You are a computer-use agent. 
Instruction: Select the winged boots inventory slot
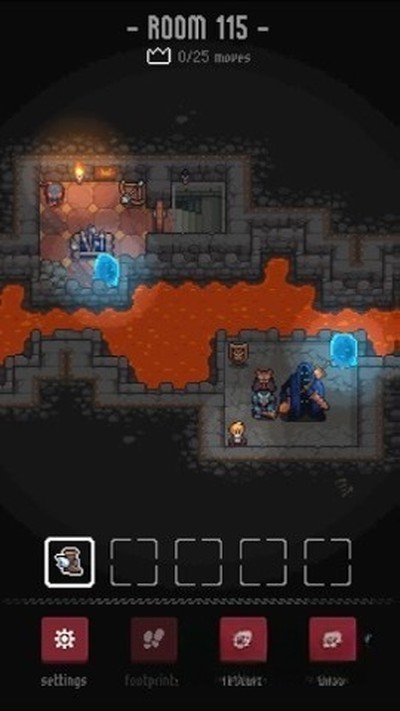pos(69,562)
